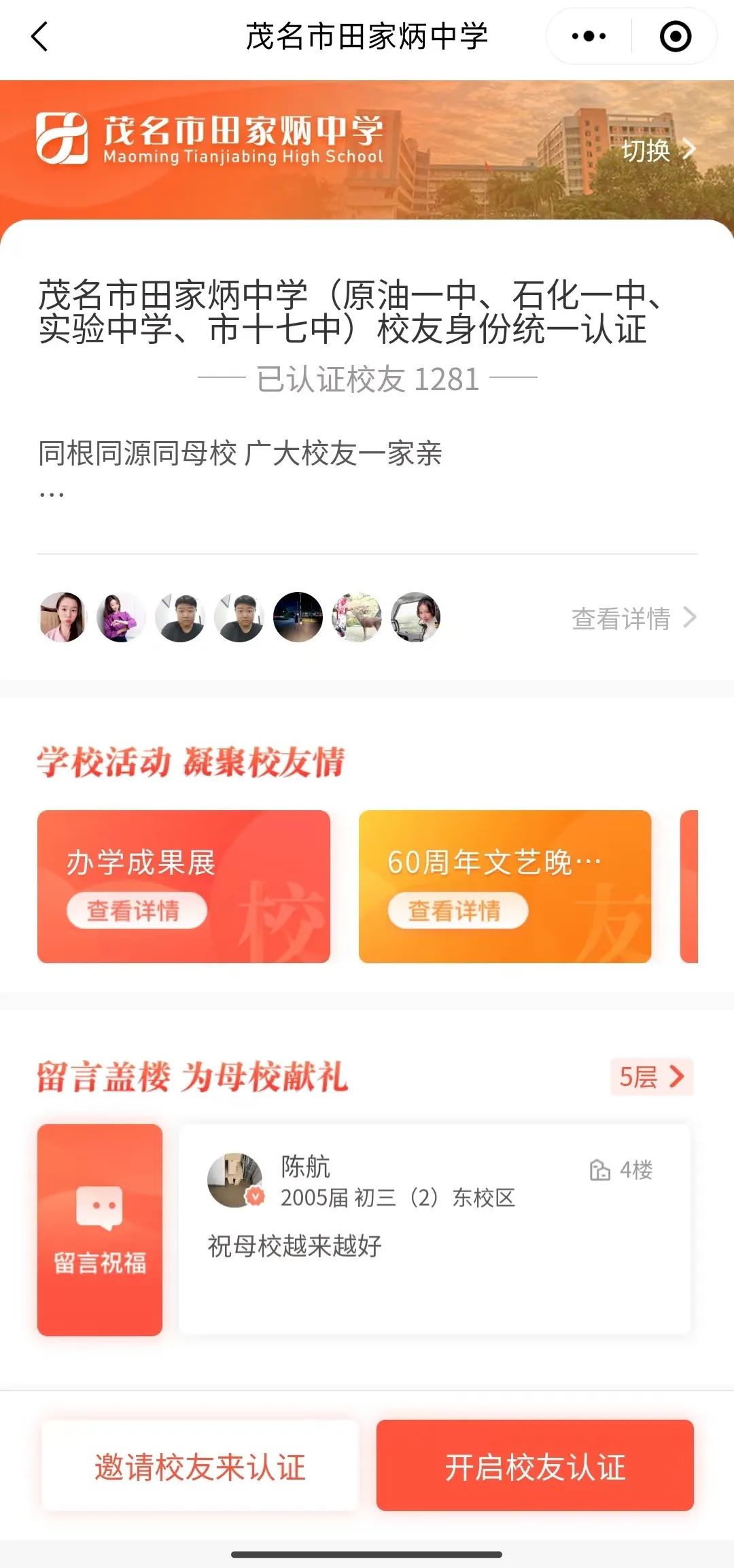Close the mini program via circle icon

coord(675,37)
